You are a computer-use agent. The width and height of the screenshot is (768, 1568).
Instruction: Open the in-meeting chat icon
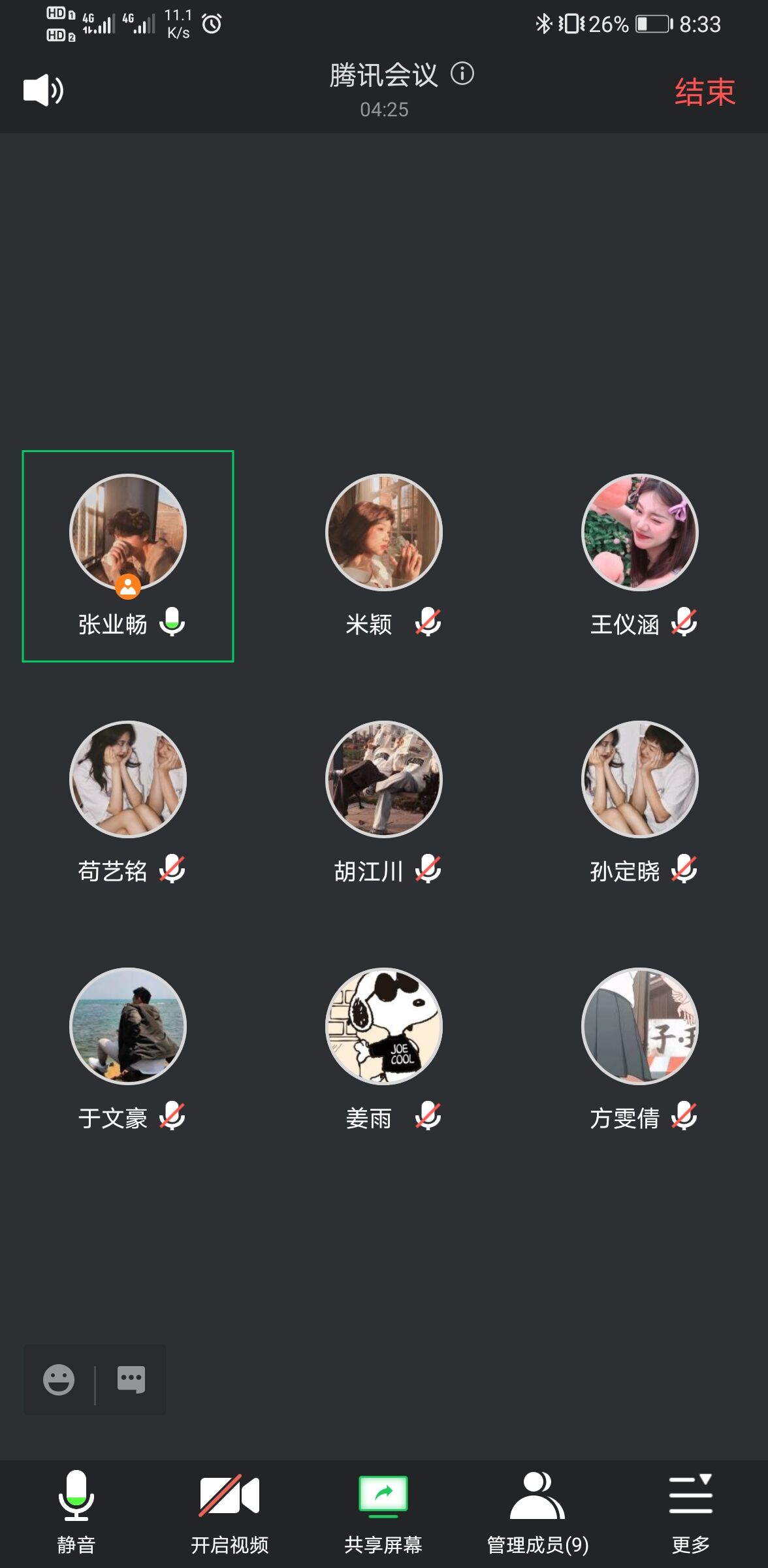pyautogui.click(x=131, y=1379)
